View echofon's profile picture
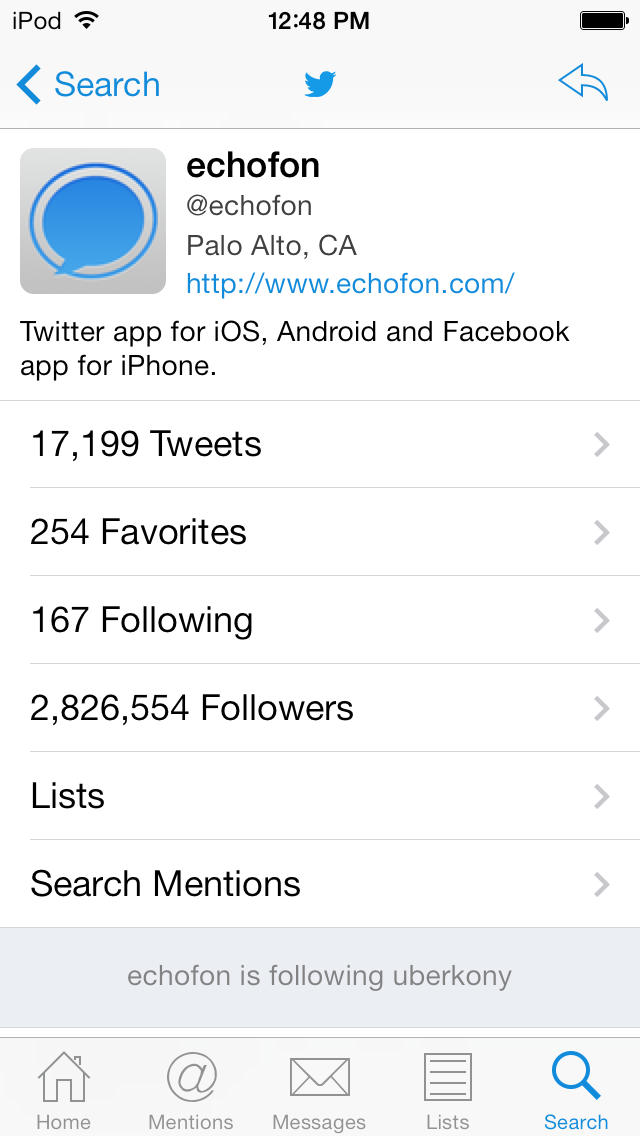Screen dimensions: 640x1136 click(93, 221)
